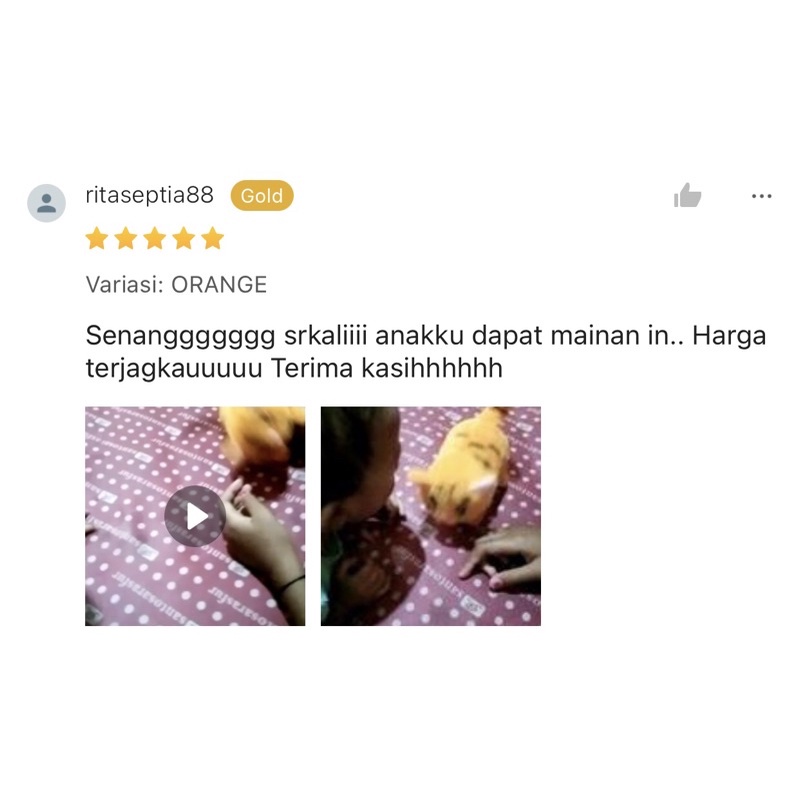Open the review photo of orange toy cat
Viewport: 800px width, 800px height.
[430, 516]
